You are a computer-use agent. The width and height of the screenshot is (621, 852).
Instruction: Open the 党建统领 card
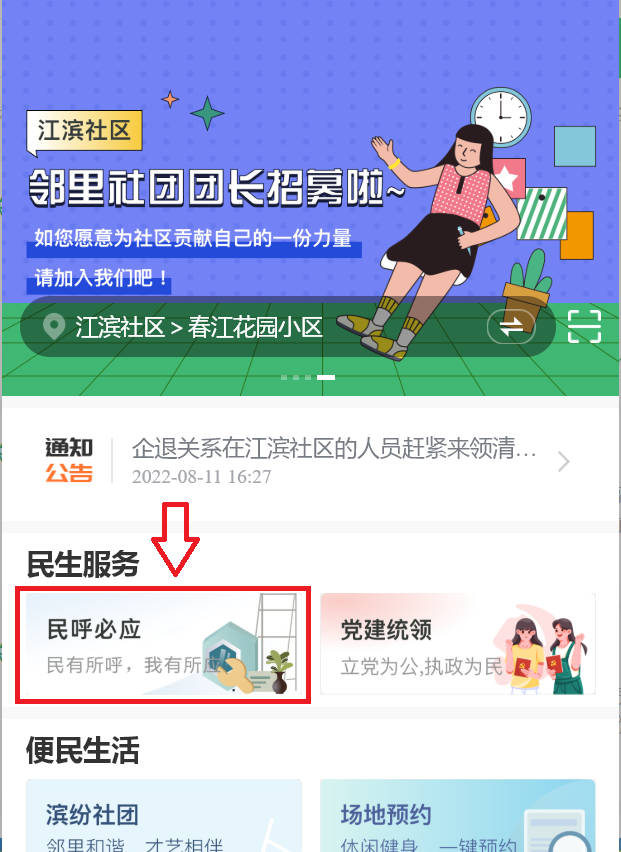458,644
